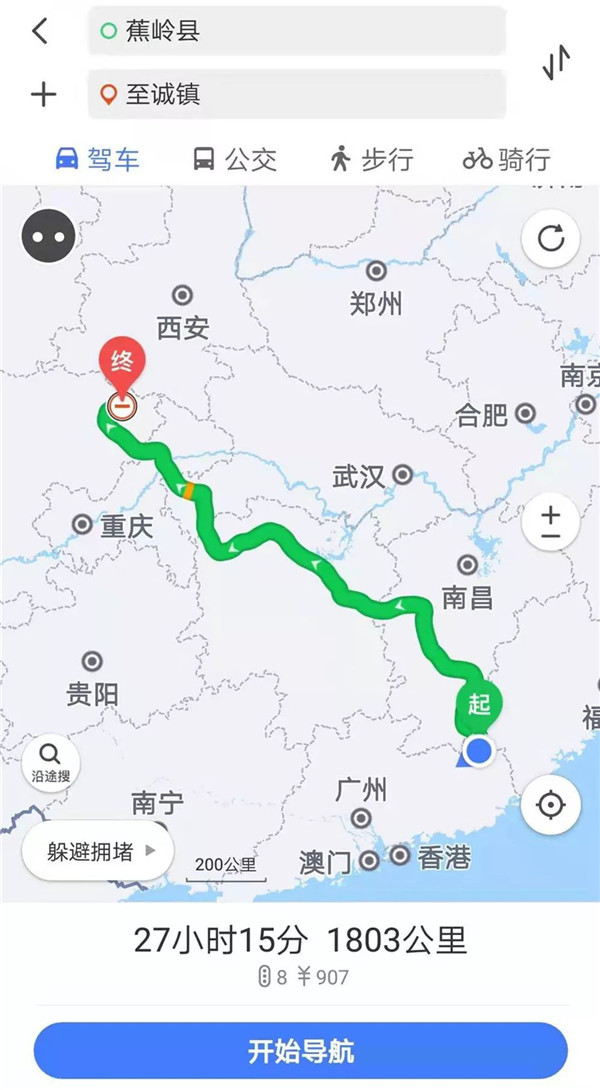Switch to the 公交 transit tab
Viewport: 600px width, 1090px height.
click(235, 159)
